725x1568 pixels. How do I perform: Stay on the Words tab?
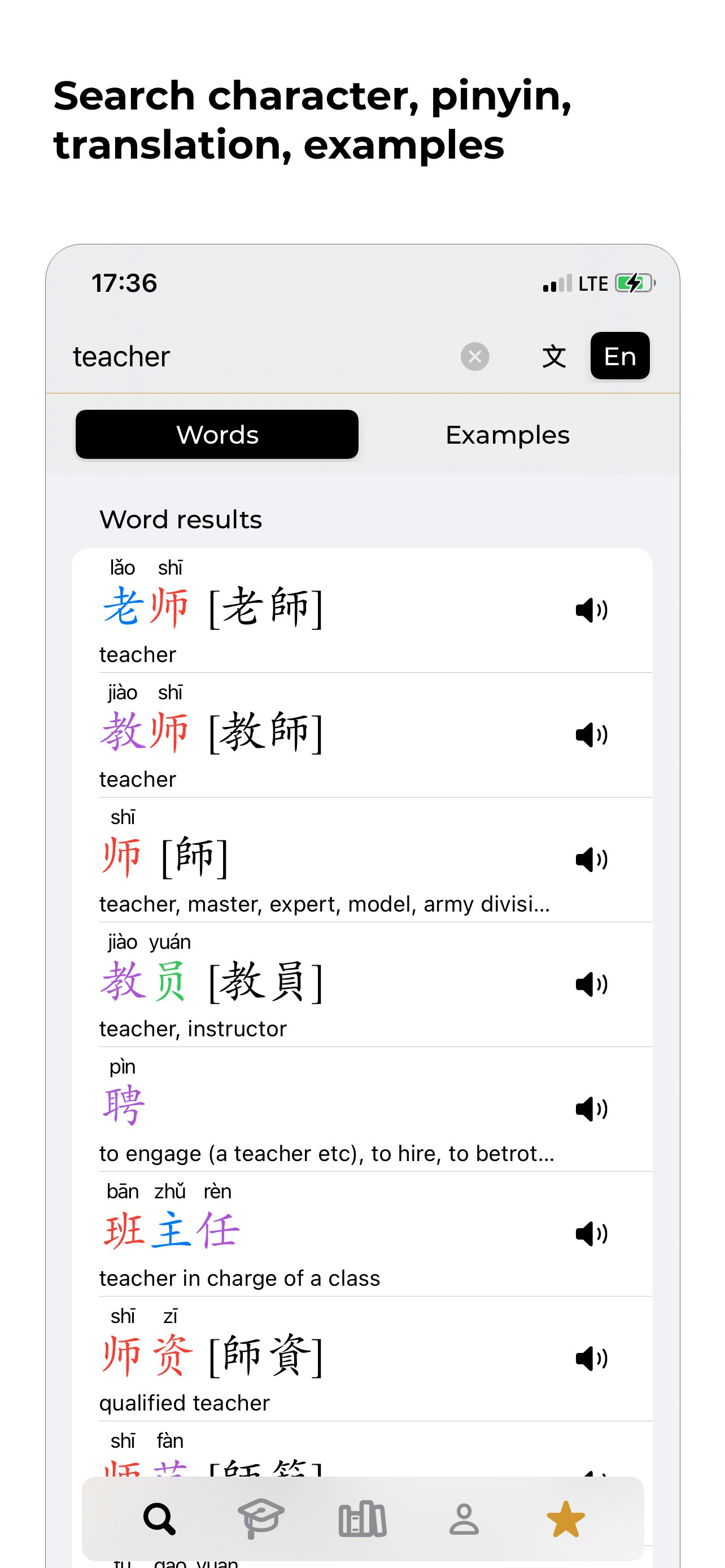coord(217,434)
